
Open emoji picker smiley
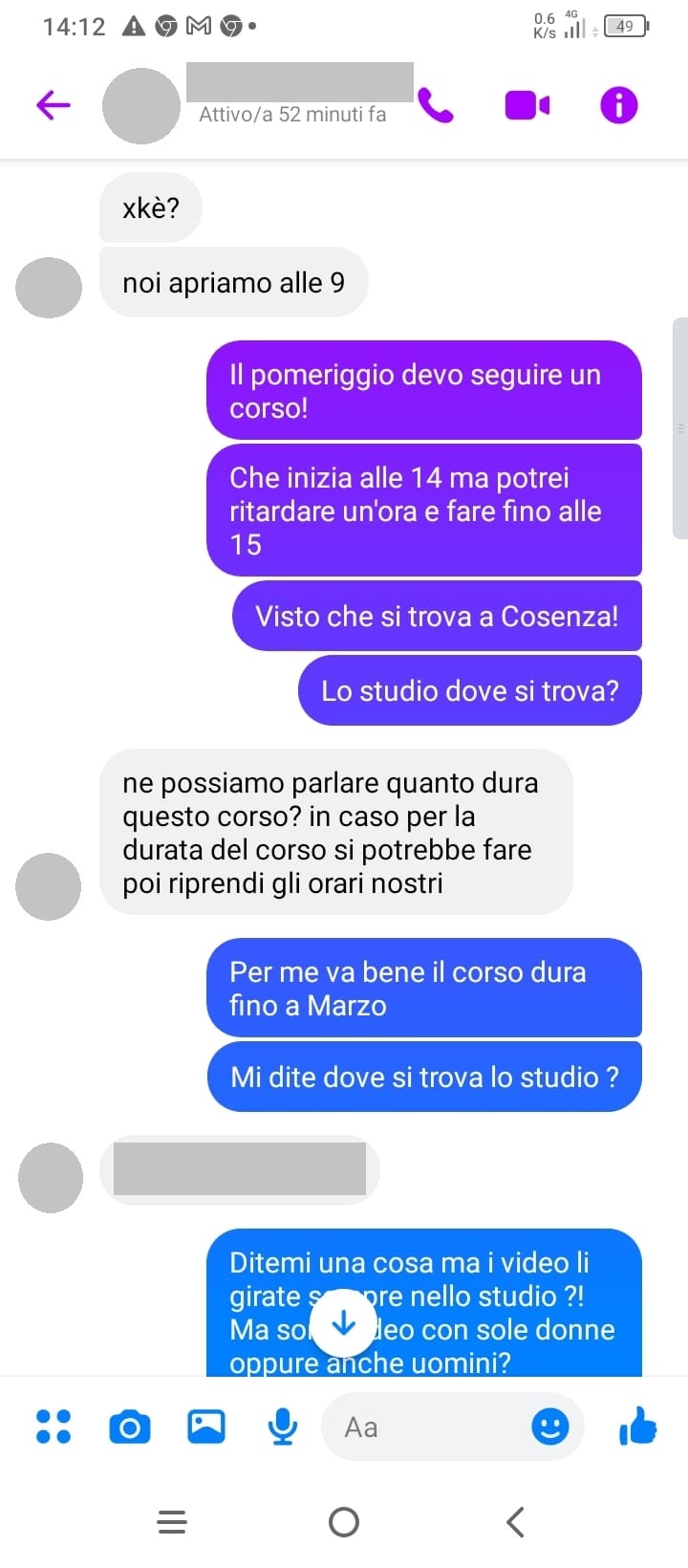549,1427
